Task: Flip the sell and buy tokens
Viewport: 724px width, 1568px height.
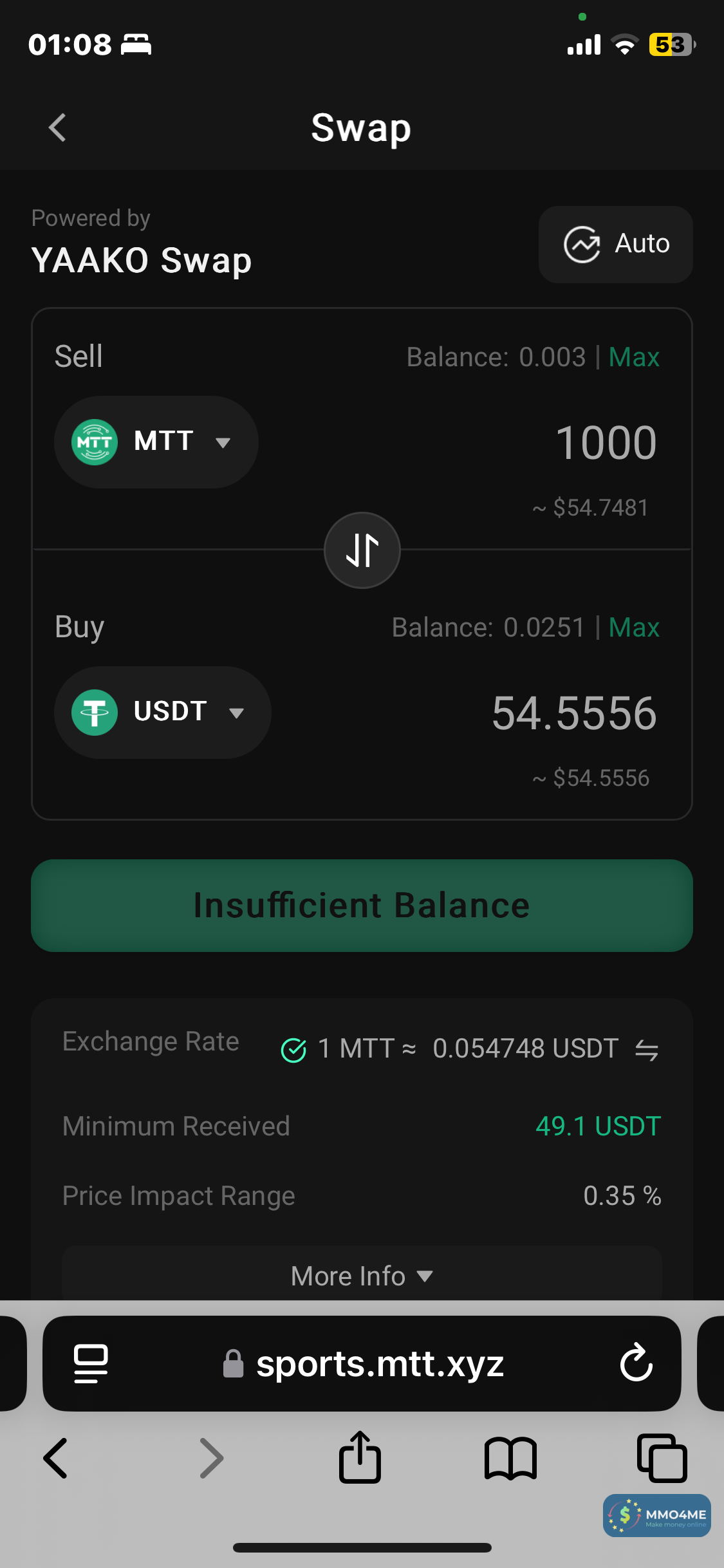Action: coord(362,550)
